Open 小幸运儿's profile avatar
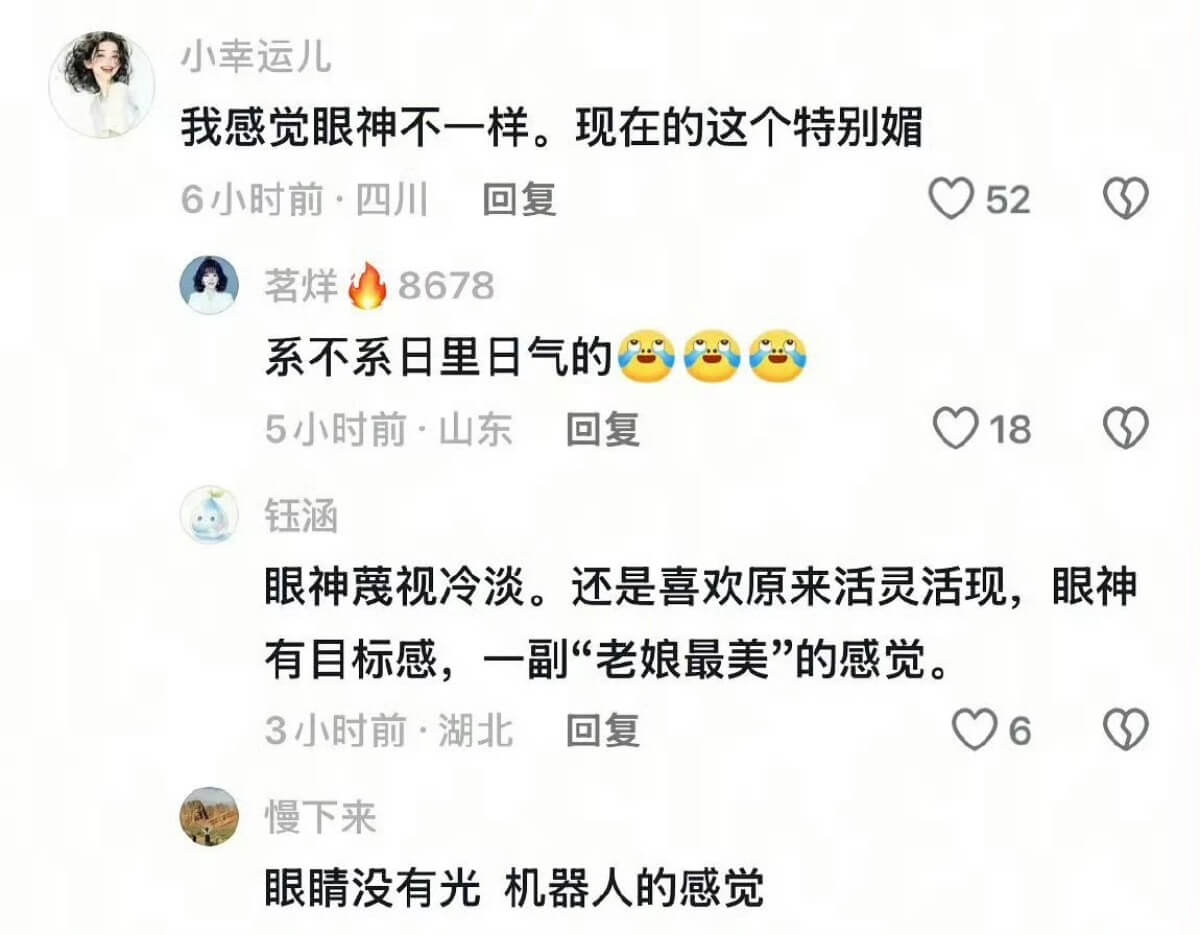The height and width of the screenshot is (935, 1200). point(101,84)
